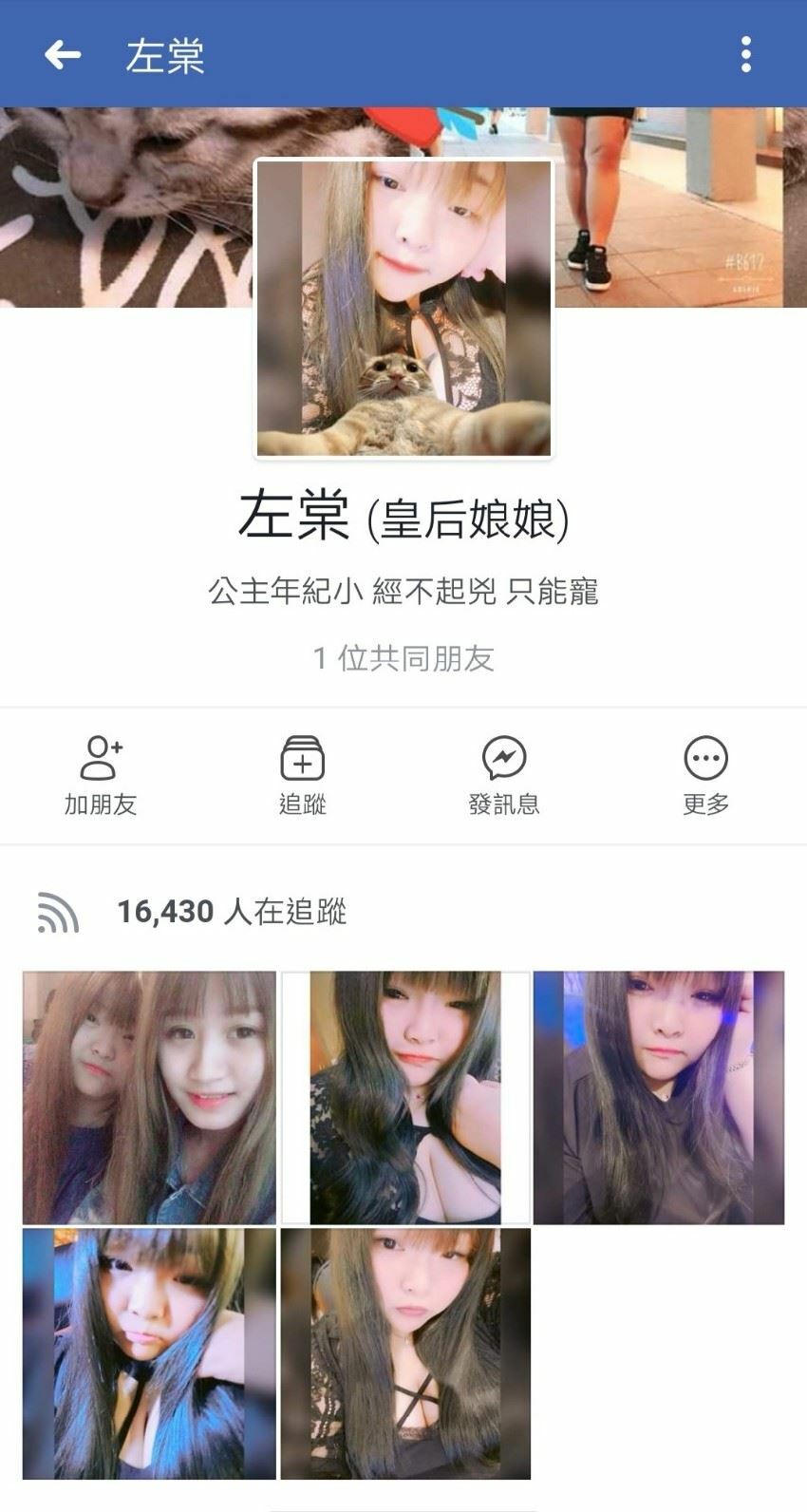Open 更多 options
The height and width of the screenshot is (1512, 807).
click(x=705, y=776)
